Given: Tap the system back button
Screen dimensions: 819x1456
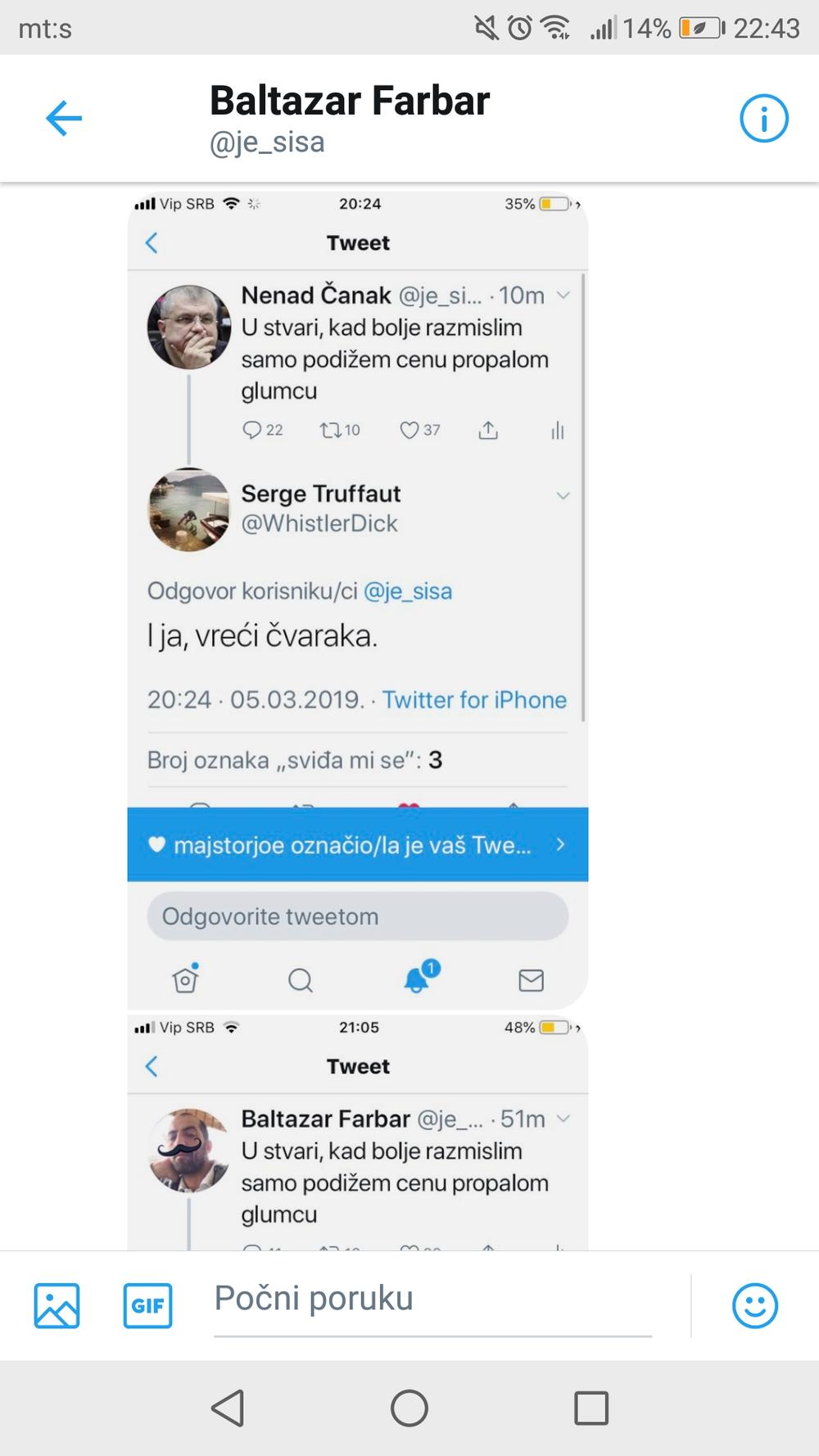Looking at the screenshot, I should [228, 1409].
